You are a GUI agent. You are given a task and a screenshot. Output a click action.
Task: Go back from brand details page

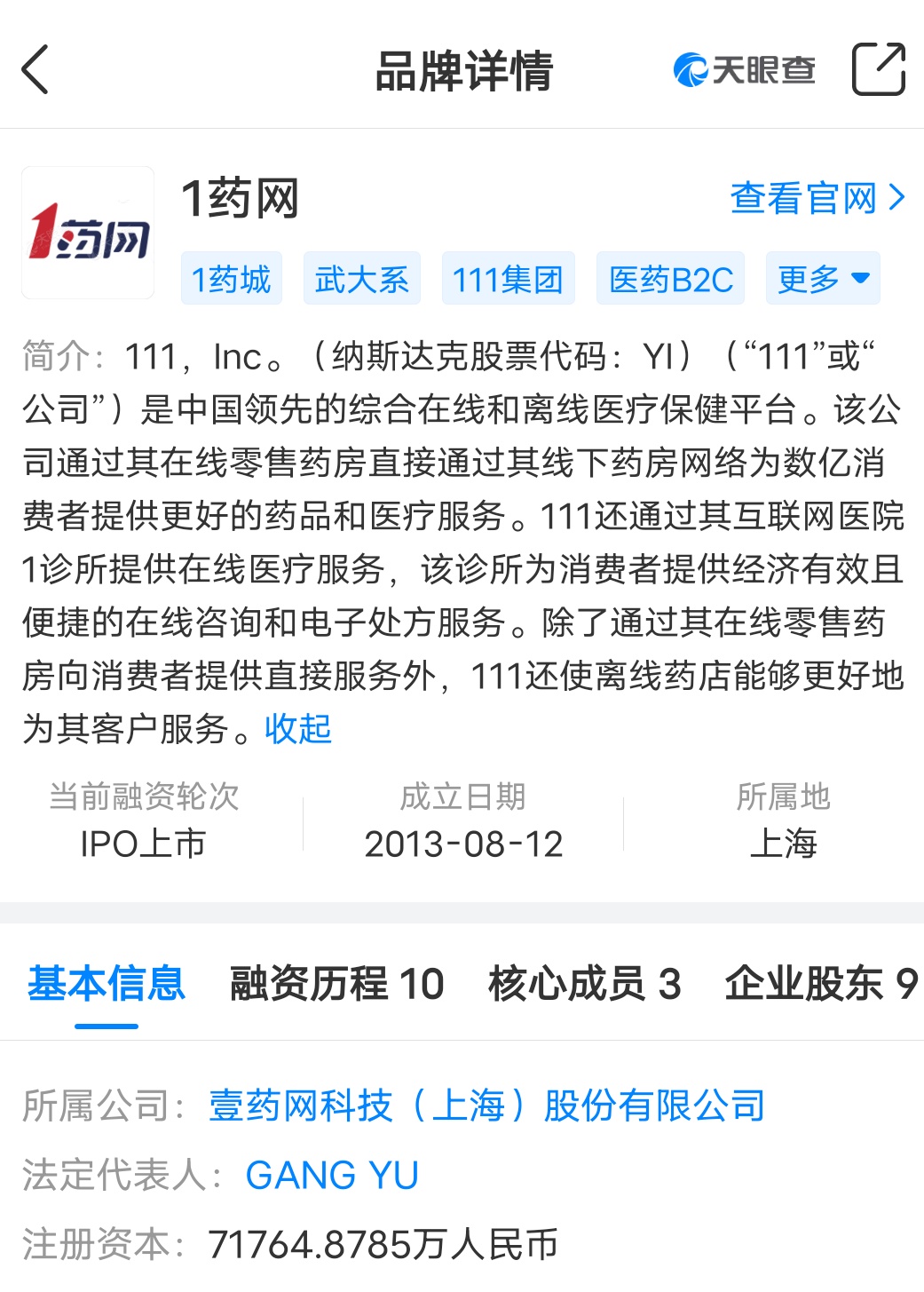click(x=36, y=70)
